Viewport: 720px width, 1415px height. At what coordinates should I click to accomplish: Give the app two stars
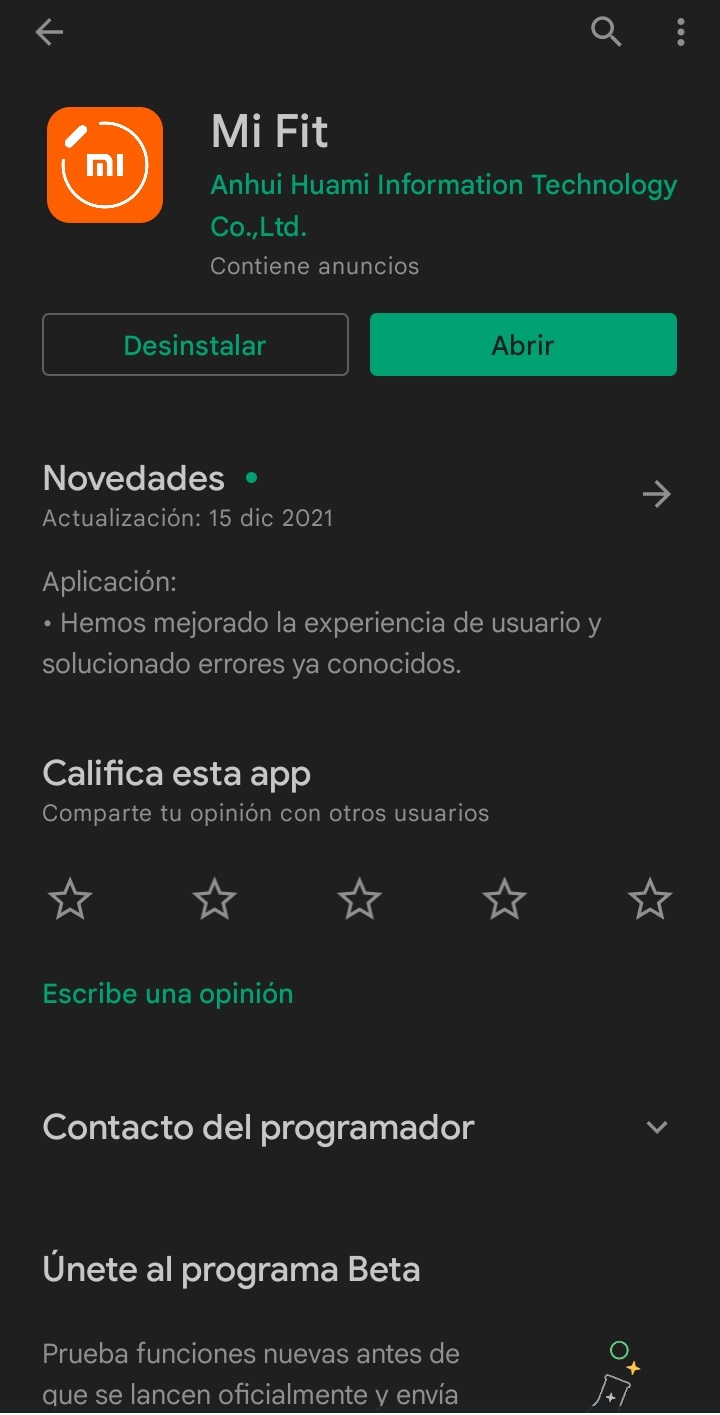(x=215, y=900)
